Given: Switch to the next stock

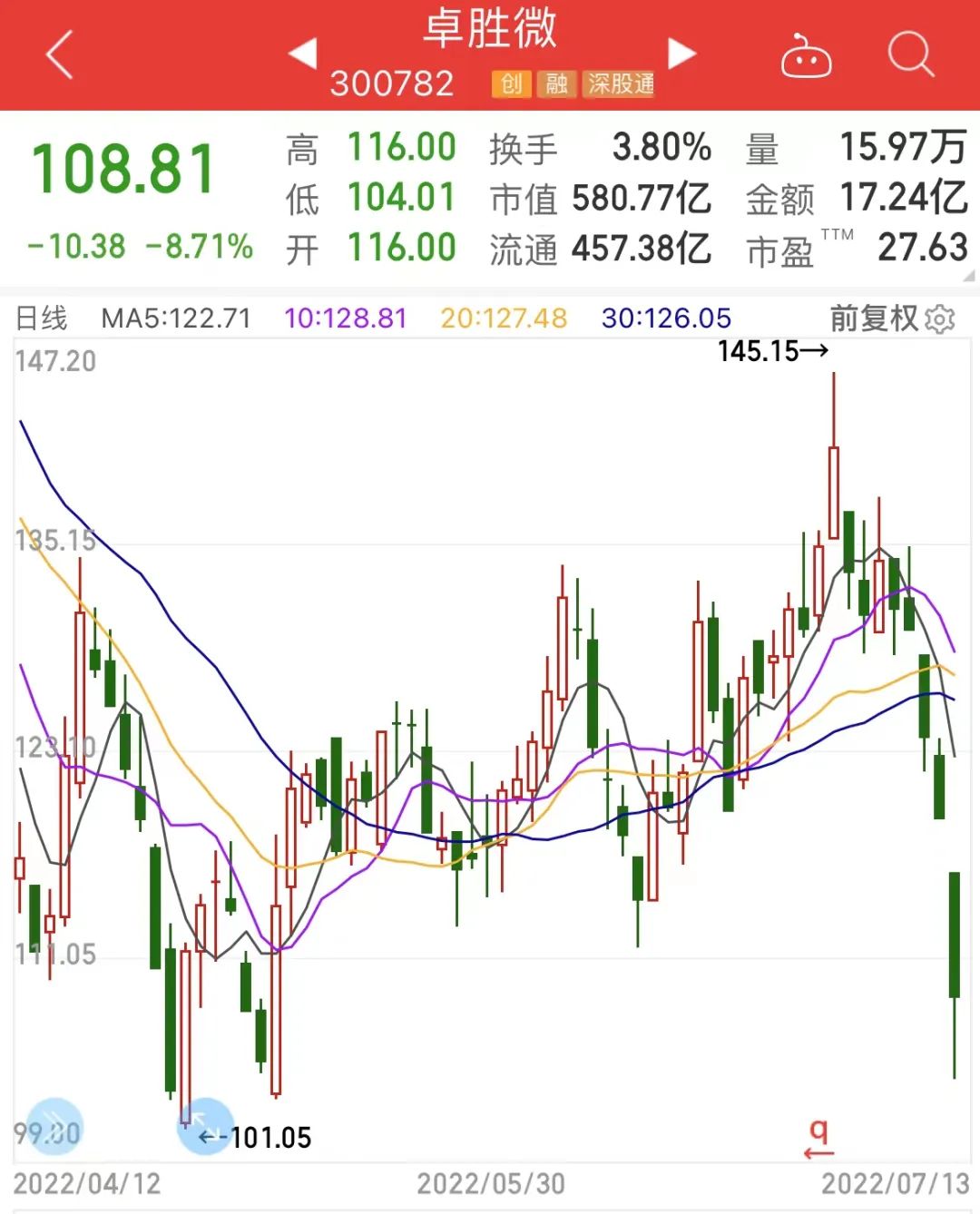Looking at the screenshot, I should (681, 53).
